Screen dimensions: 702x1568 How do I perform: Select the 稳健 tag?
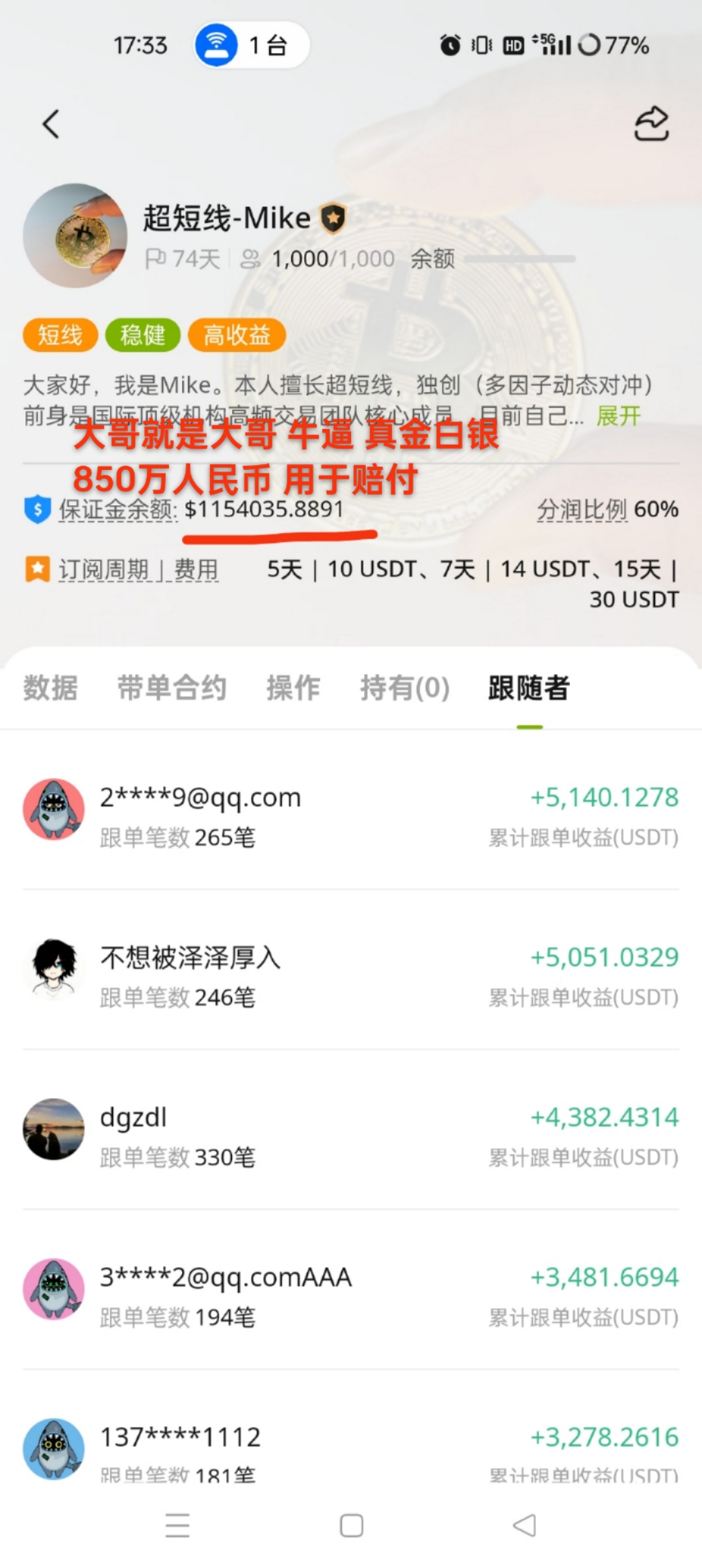(x=143, y=335)
